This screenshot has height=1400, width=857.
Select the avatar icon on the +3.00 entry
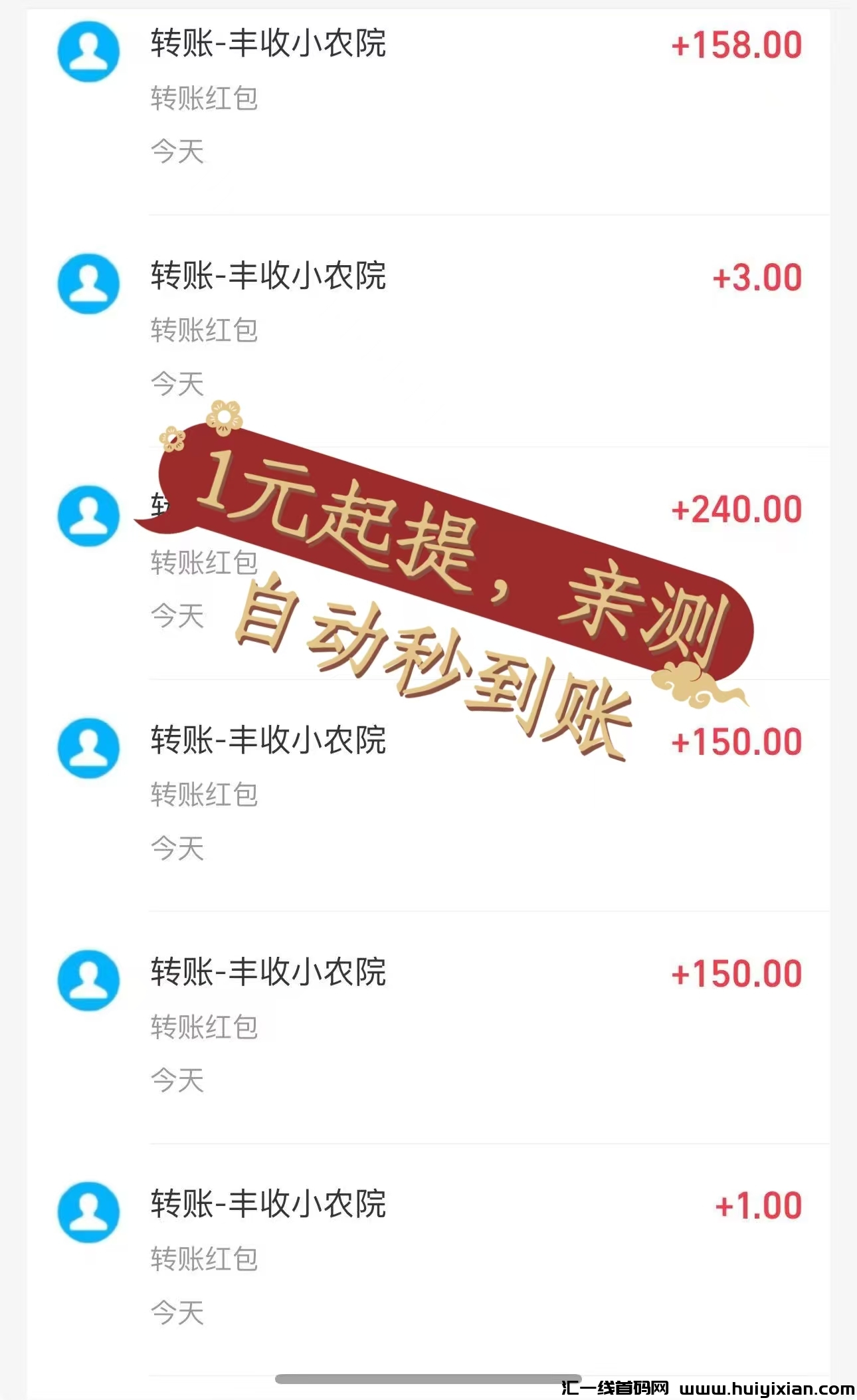[x=88, y=282]
